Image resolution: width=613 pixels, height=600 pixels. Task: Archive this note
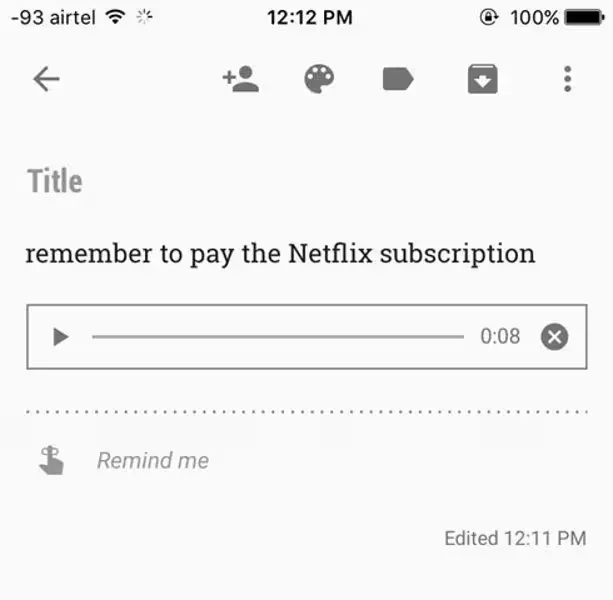482,79
